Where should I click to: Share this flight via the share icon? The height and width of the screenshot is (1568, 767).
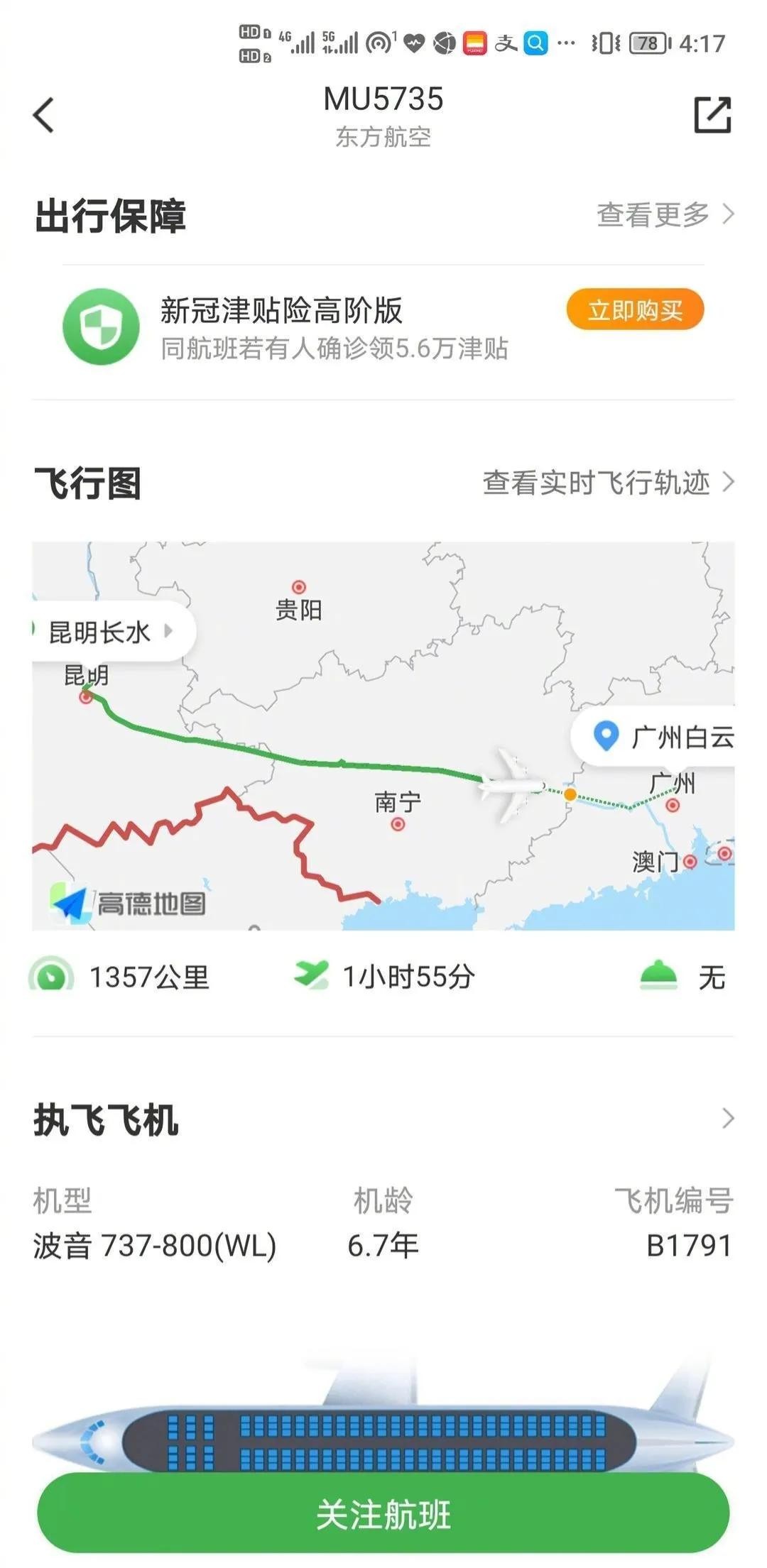712,115
